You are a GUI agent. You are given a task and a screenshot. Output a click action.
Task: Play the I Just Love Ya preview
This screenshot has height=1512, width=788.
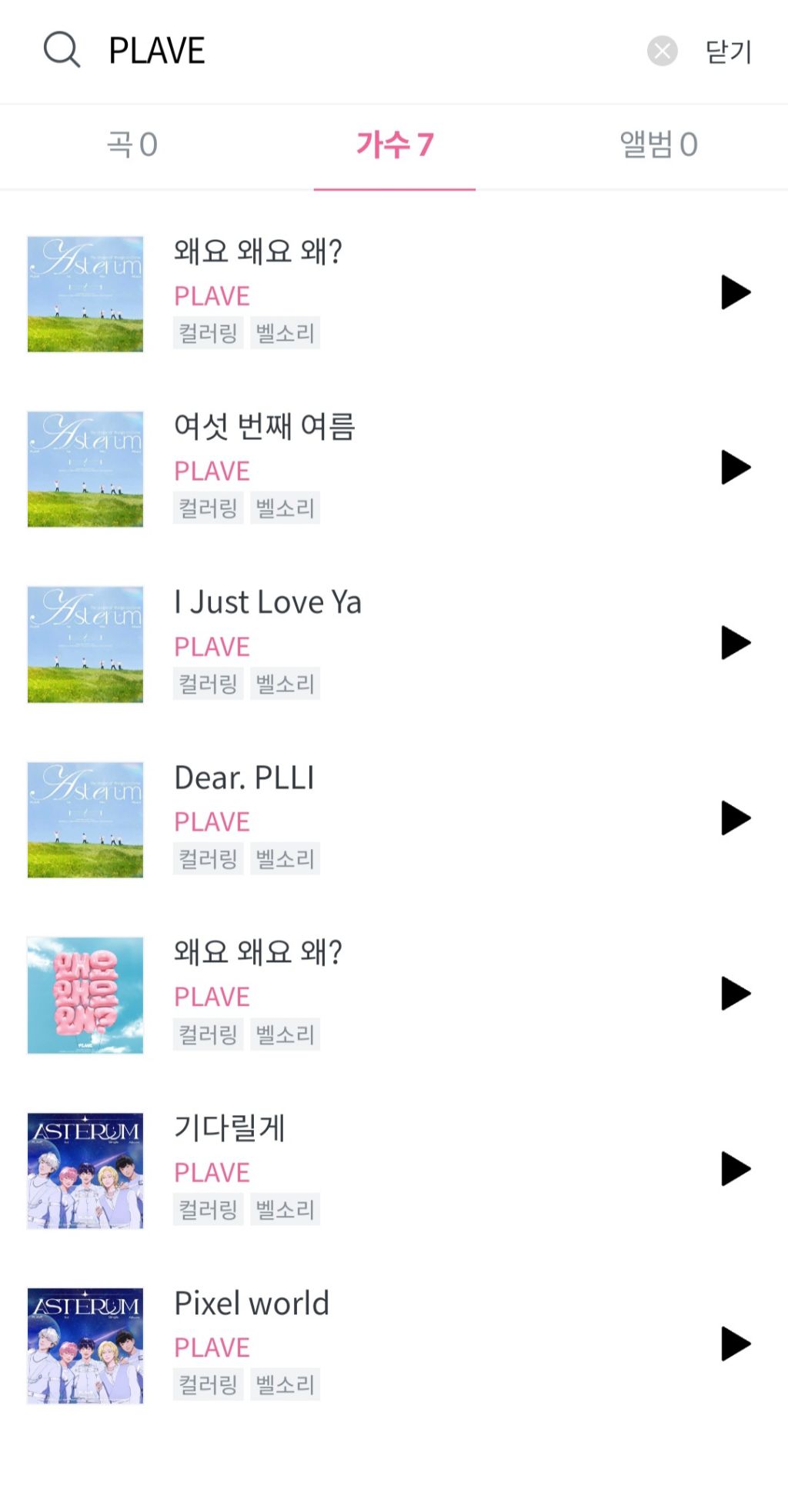pos(735,643)
